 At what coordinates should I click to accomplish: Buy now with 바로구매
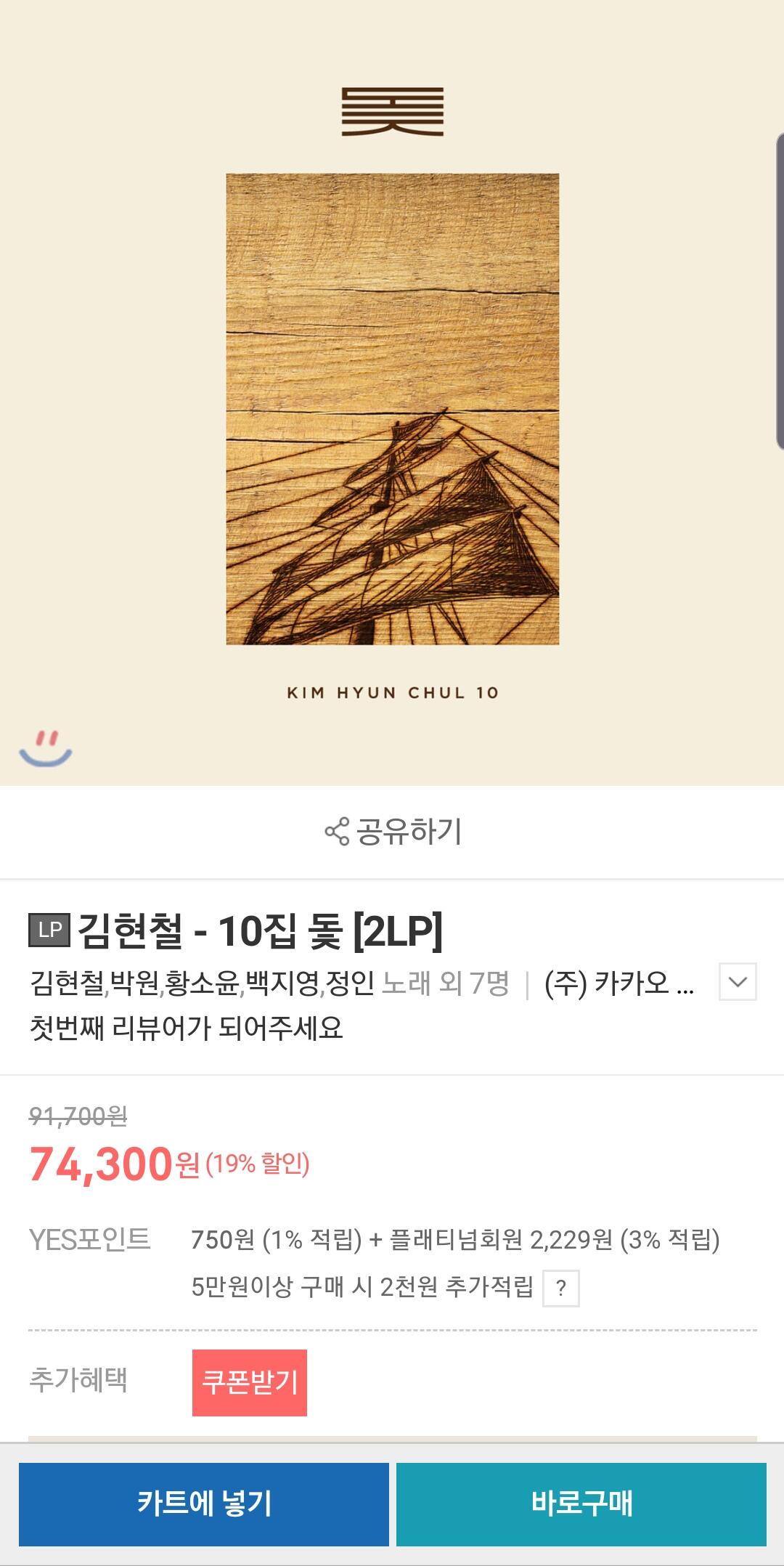click(x=581, y=1504)
